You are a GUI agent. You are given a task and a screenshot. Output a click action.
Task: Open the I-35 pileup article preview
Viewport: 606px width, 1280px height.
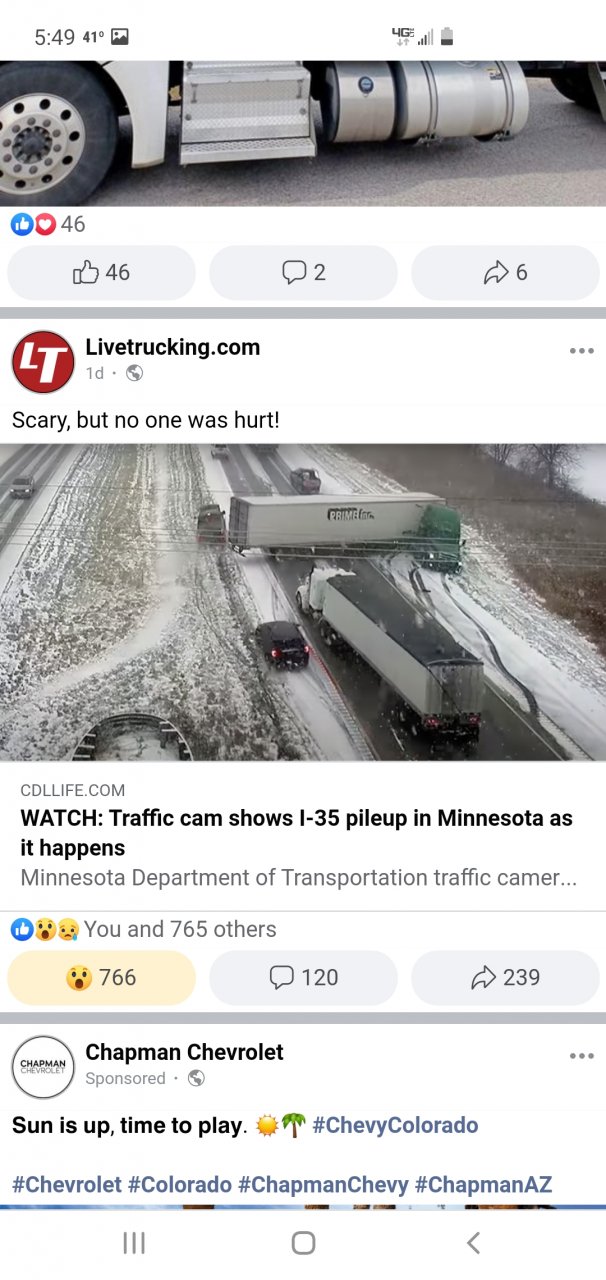(x=303, y=602)
